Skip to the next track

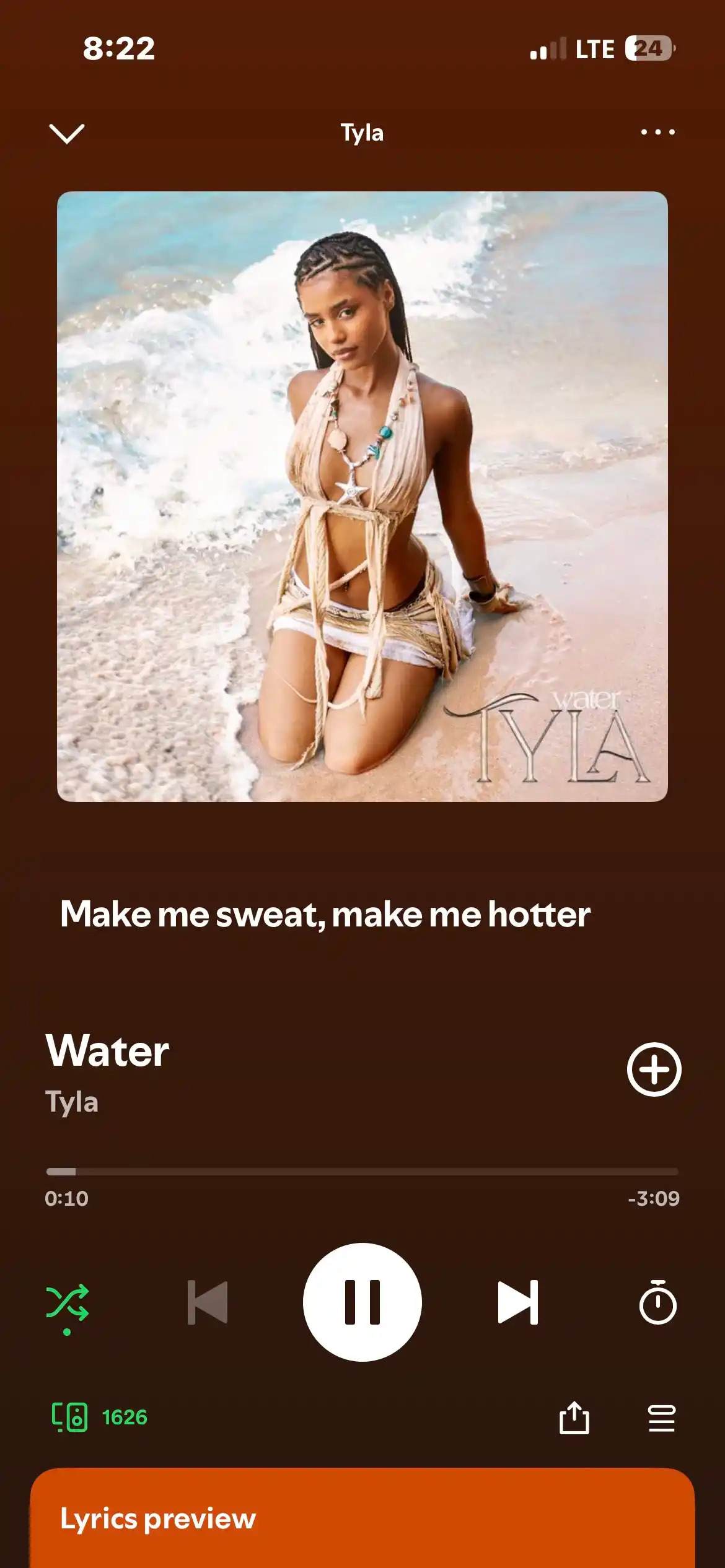click(518, 1302)
